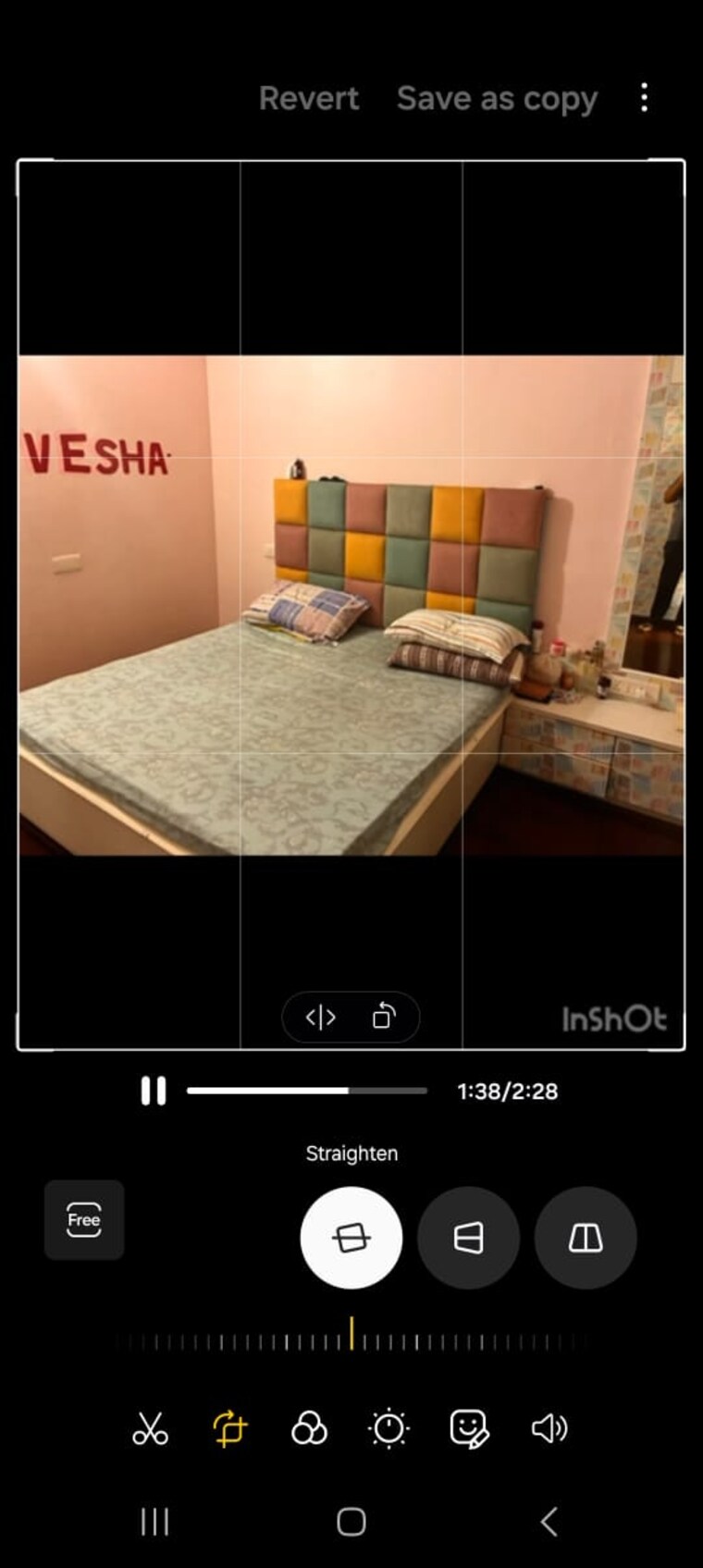Image resolution: width=703 pixels, height=1568 pixels.
Task: Open the brightness adjustment tool
Action: (388, 1428)
